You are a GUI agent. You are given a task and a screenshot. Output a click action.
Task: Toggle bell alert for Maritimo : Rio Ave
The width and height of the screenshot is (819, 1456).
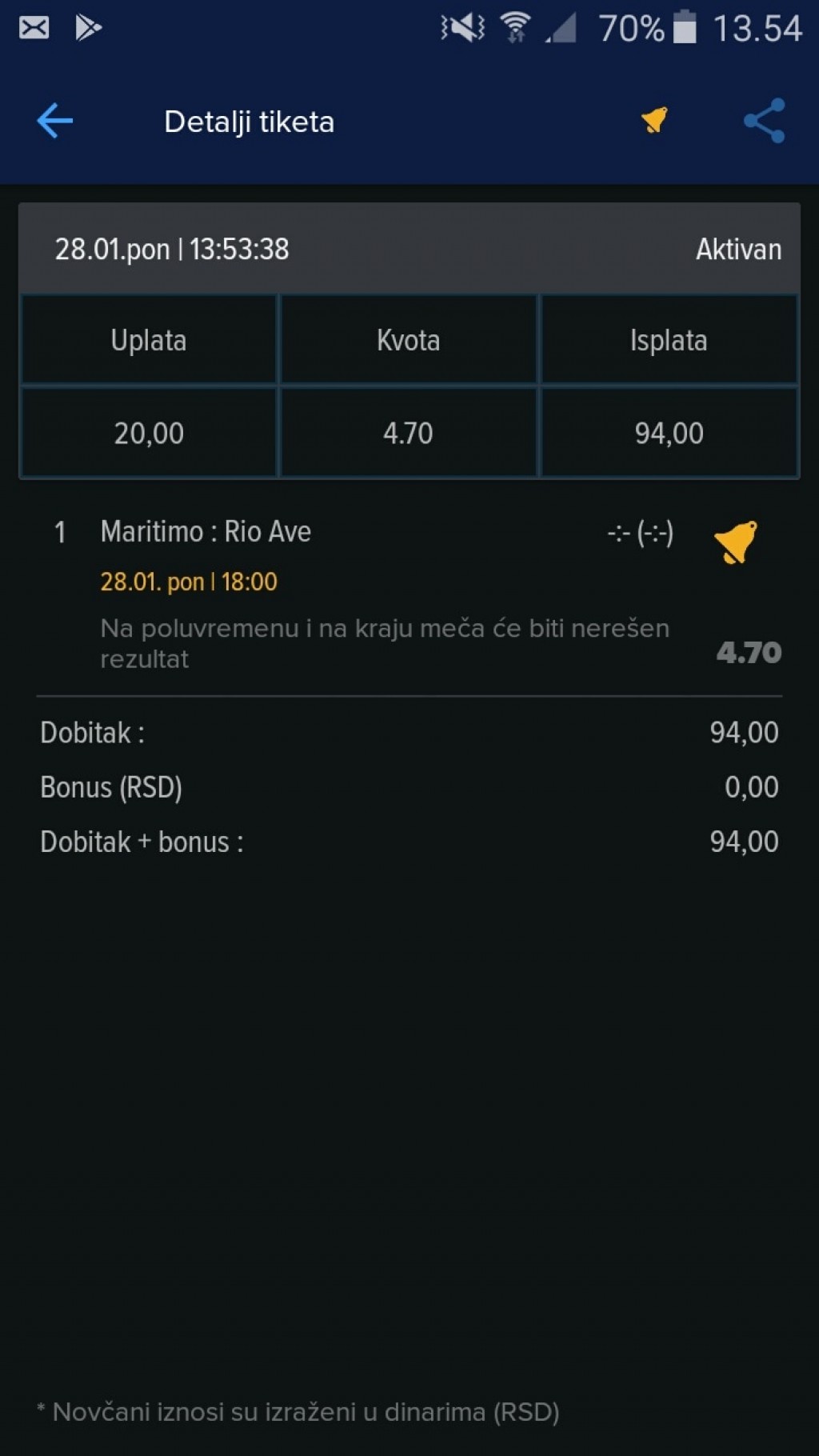[x=735, y=542]
